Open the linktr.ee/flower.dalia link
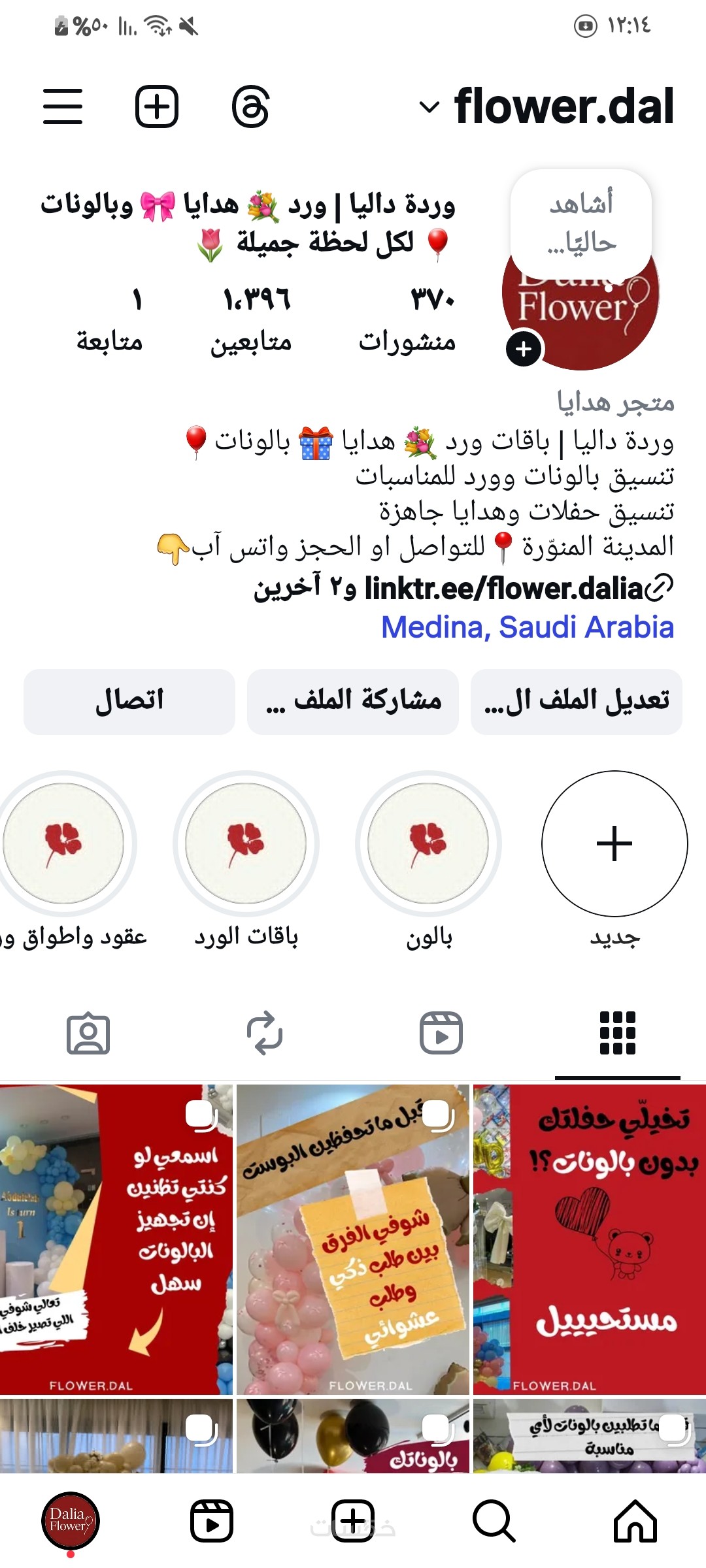This screenshot has height=1568, width=706. (x=503, y=589)
